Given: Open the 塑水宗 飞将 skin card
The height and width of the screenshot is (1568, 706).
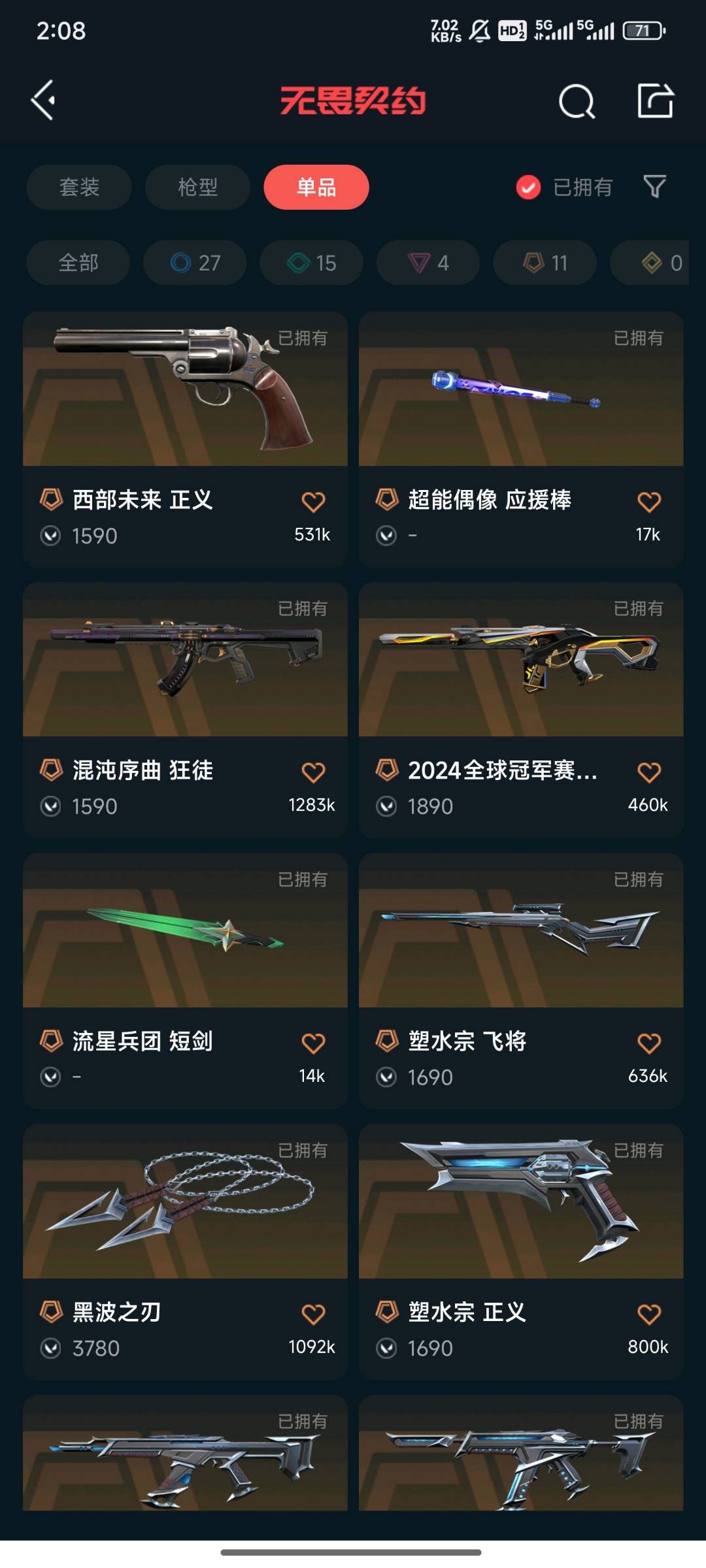Looking at the screenshot, I should [x=521, y=981].
